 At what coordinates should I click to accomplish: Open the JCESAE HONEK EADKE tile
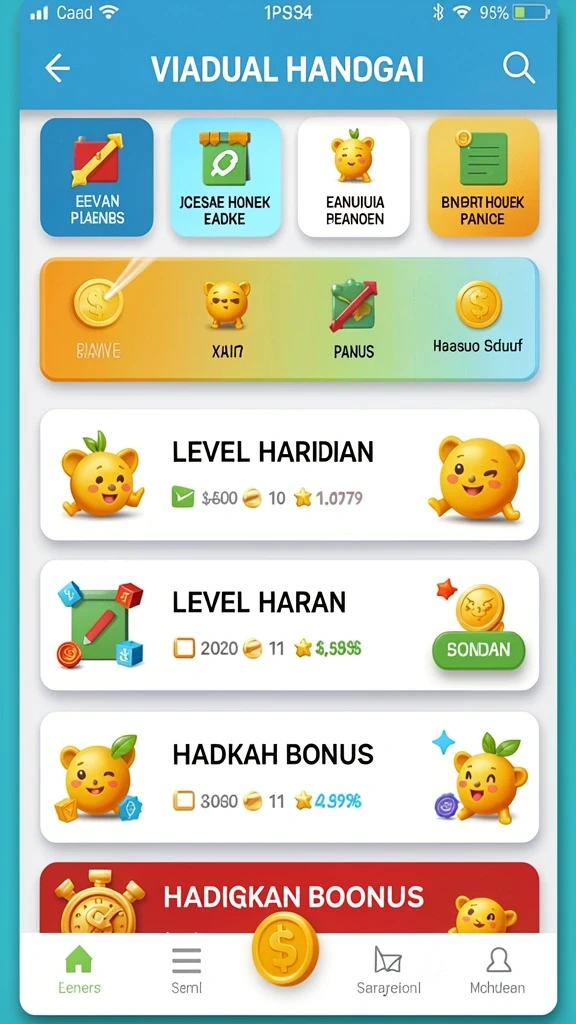(226, 177)
